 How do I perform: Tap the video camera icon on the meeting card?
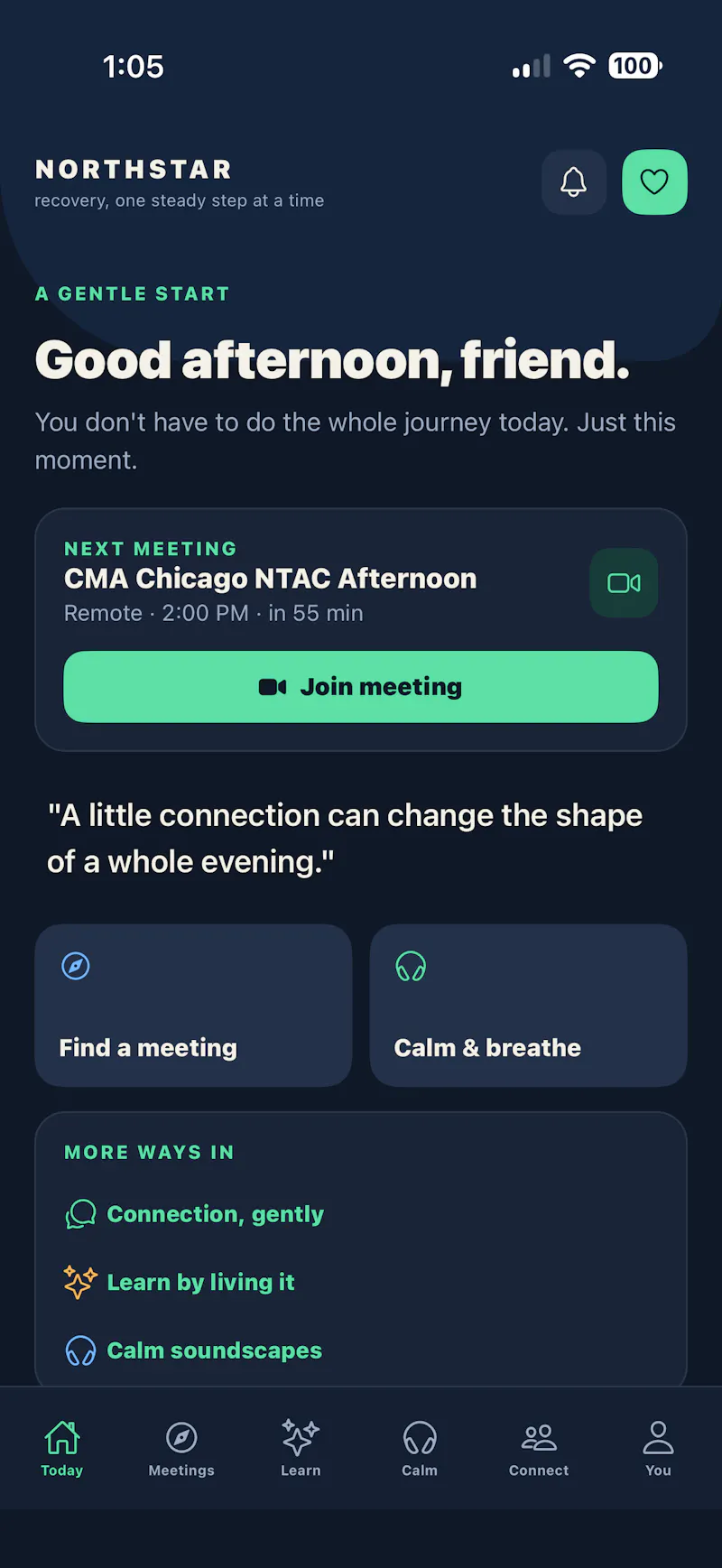[624, 583]
